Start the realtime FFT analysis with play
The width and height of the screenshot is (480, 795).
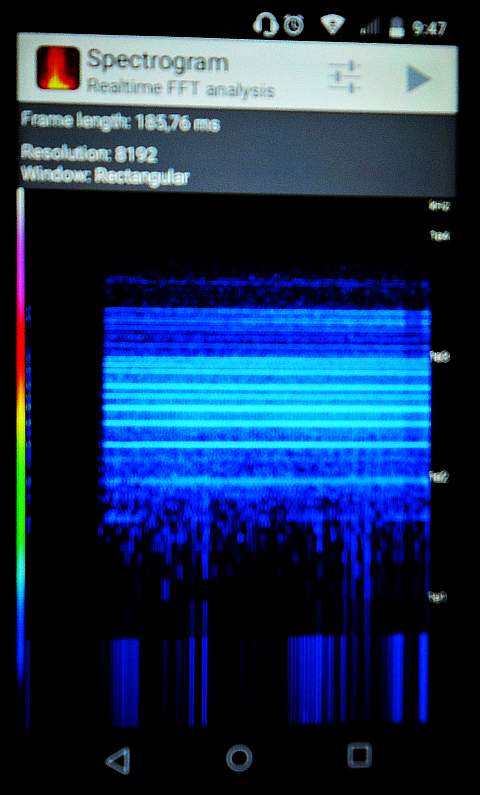419,79
